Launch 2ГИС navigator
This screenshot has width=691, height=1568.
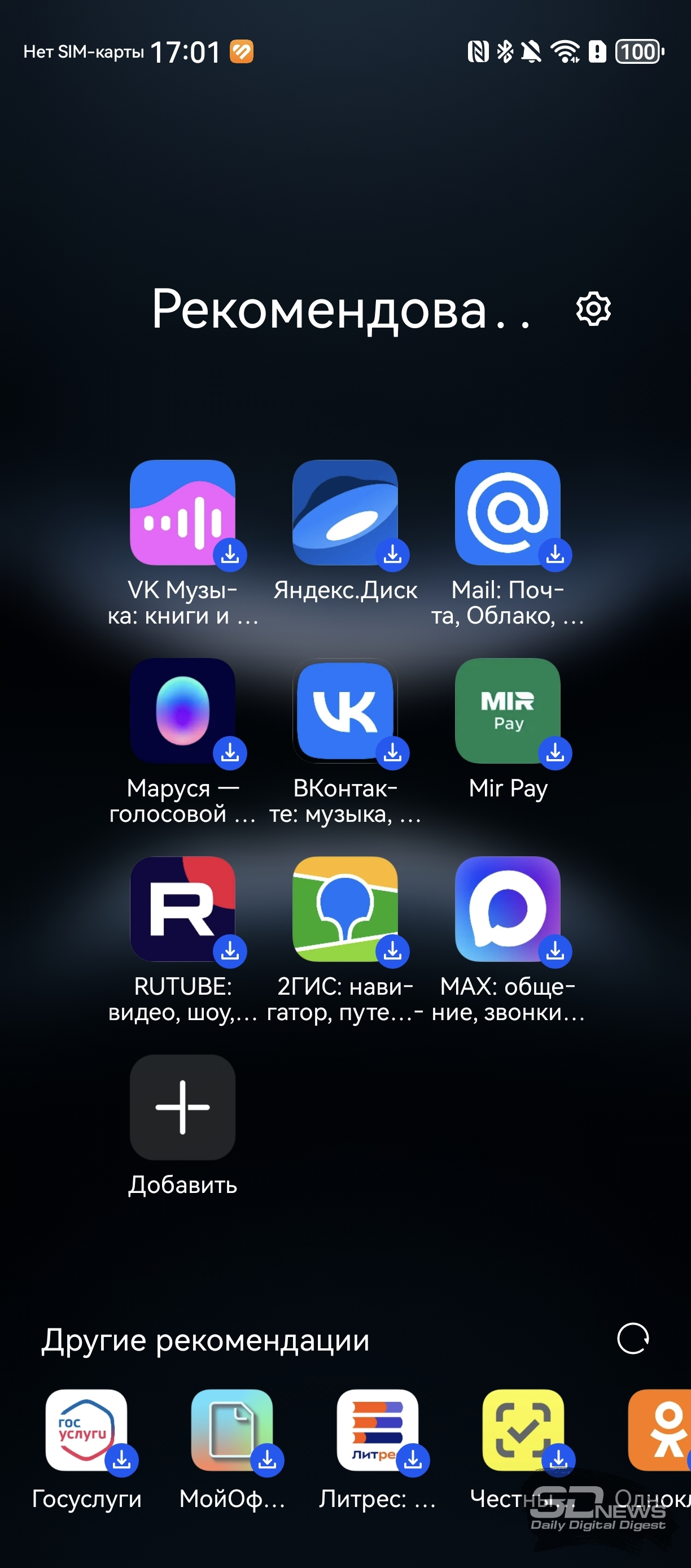pos(345,909)
